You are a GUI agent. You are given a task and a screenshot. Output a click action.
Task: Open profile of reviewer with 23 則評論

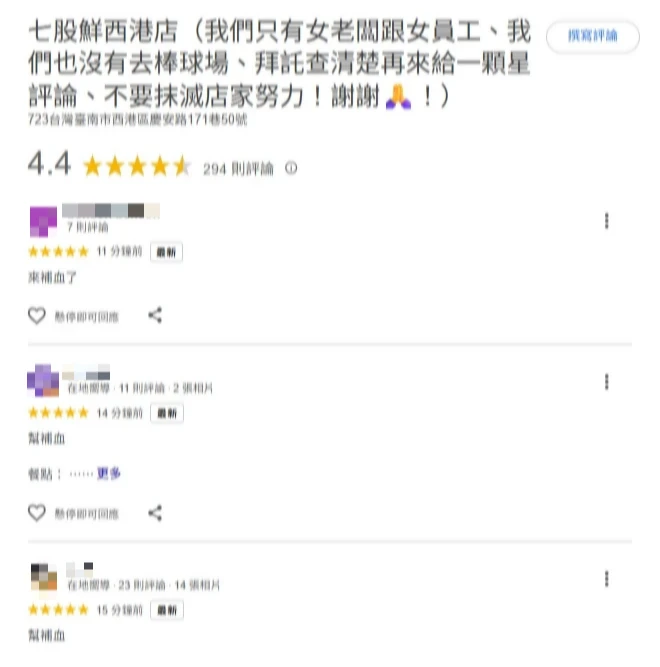(x=44, y=577)
